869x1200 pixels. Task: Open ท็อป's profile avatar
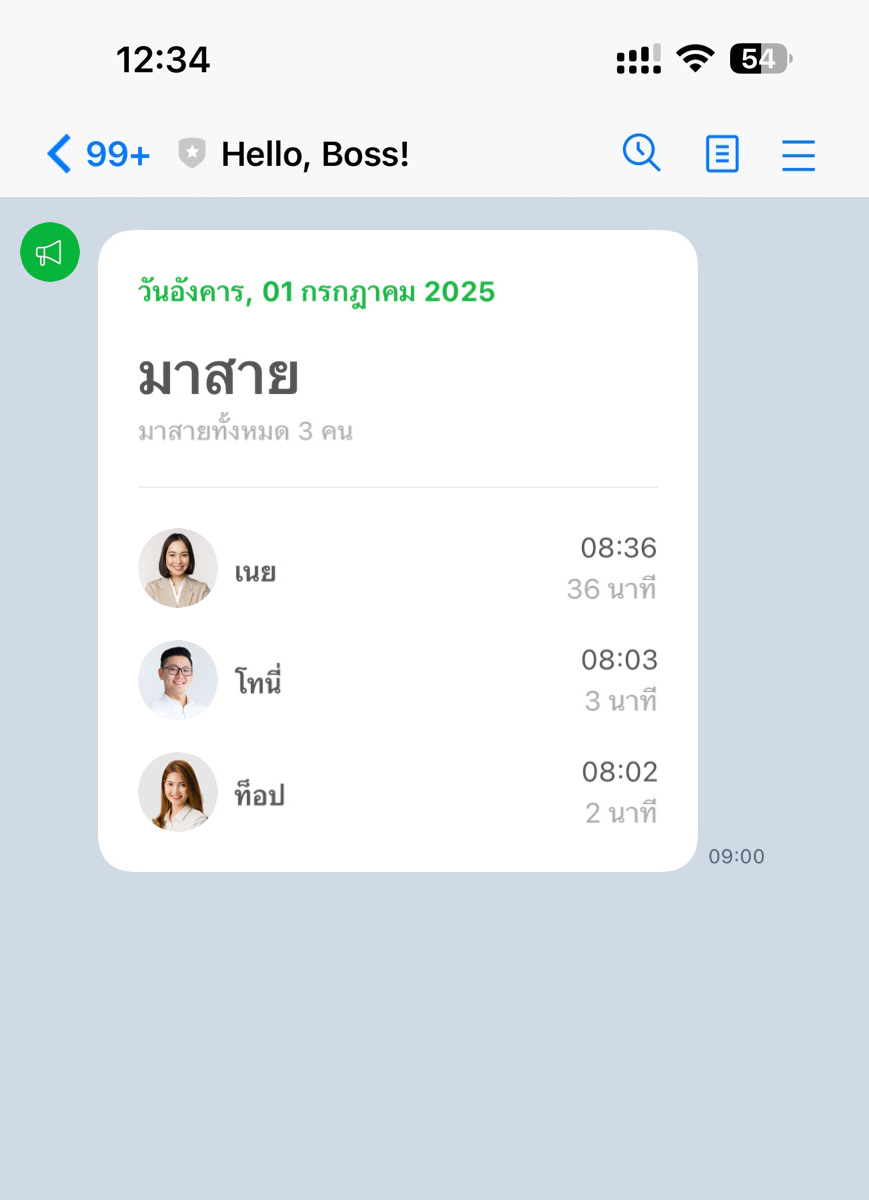177,792
